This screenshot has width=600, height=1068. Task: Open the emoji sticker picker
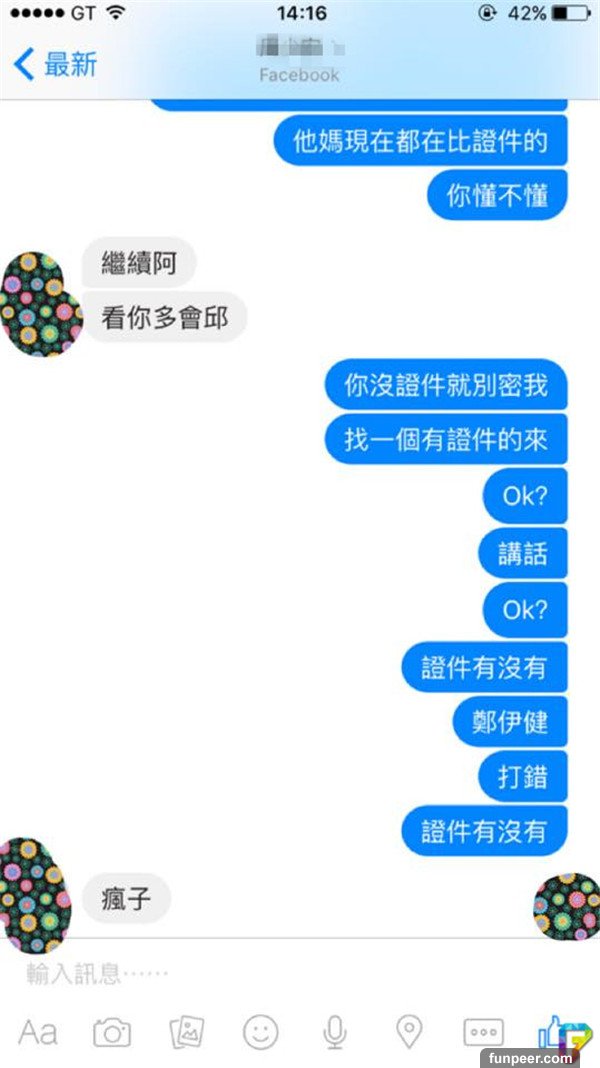[x=261, y=1032]
